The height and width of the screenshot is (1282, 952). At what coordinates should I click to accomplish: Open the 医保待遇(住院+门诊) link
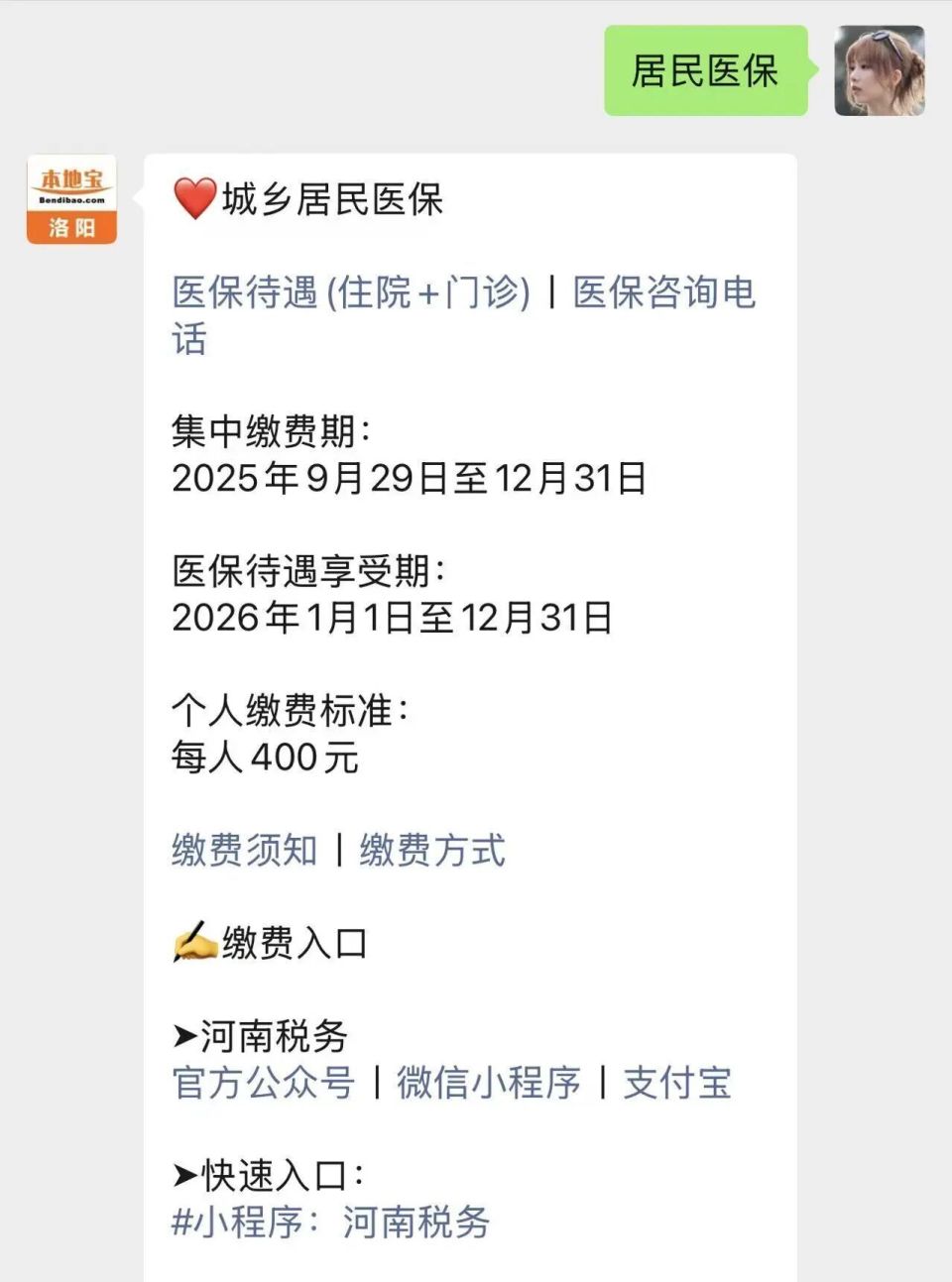click(x=347, y=292)
